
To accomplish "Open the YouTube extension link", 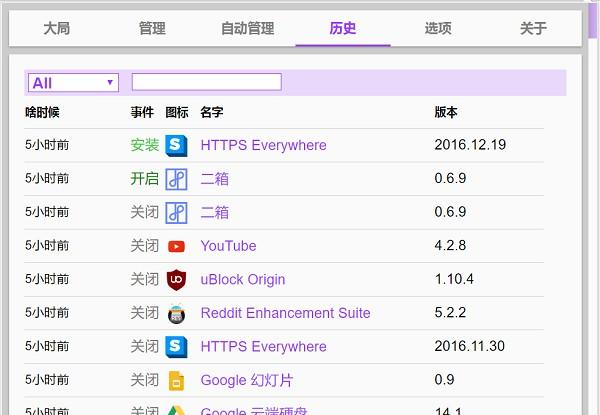I will 228,246.
